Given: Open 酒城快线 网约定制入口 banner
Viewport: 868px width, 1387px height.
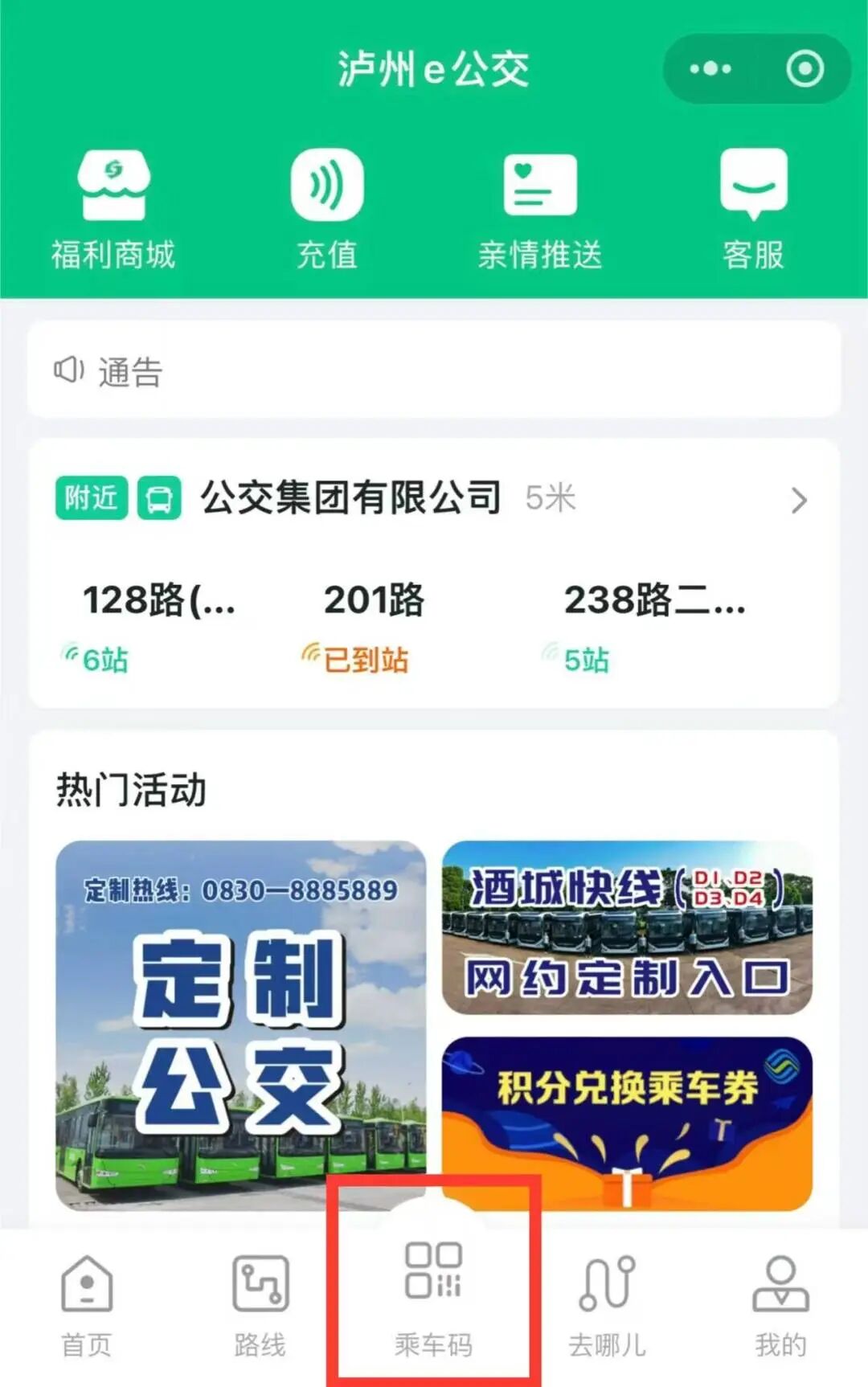Looking at the screenshot, I should point(627,927).
